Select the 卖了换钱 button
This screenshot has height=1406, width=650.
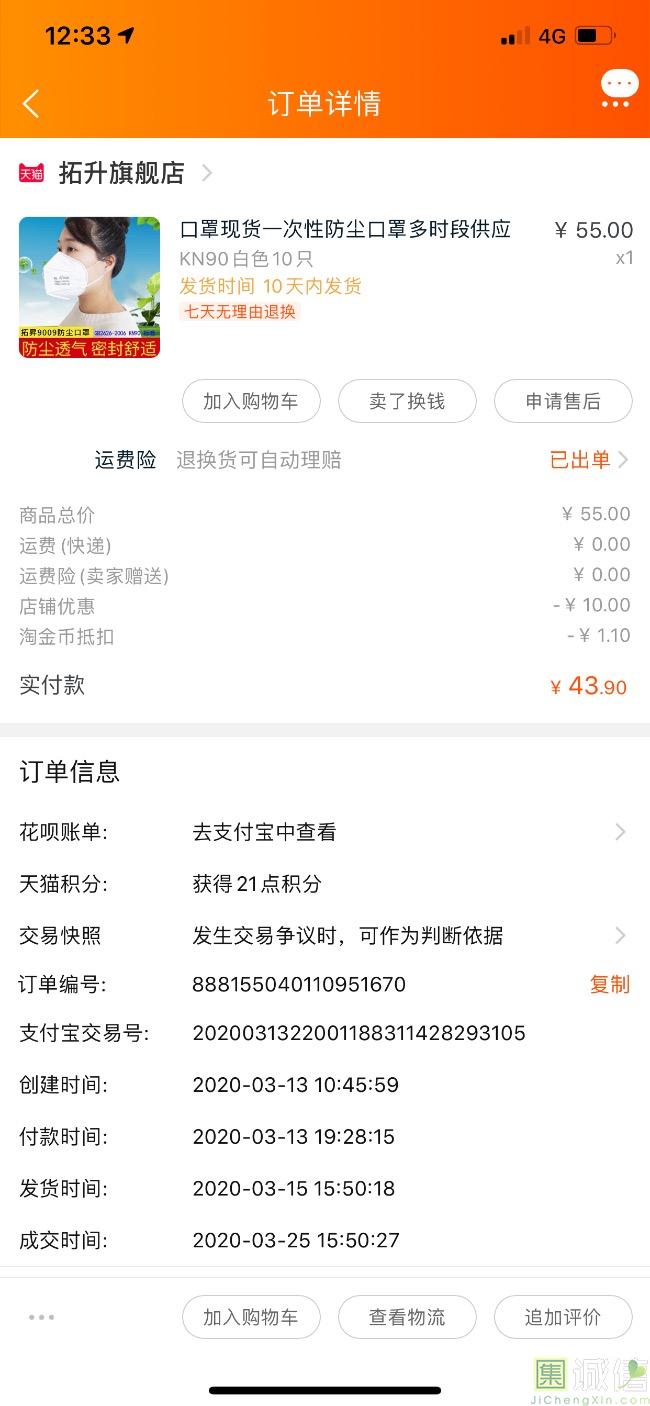pyautogui.click(x=407, y=401)
